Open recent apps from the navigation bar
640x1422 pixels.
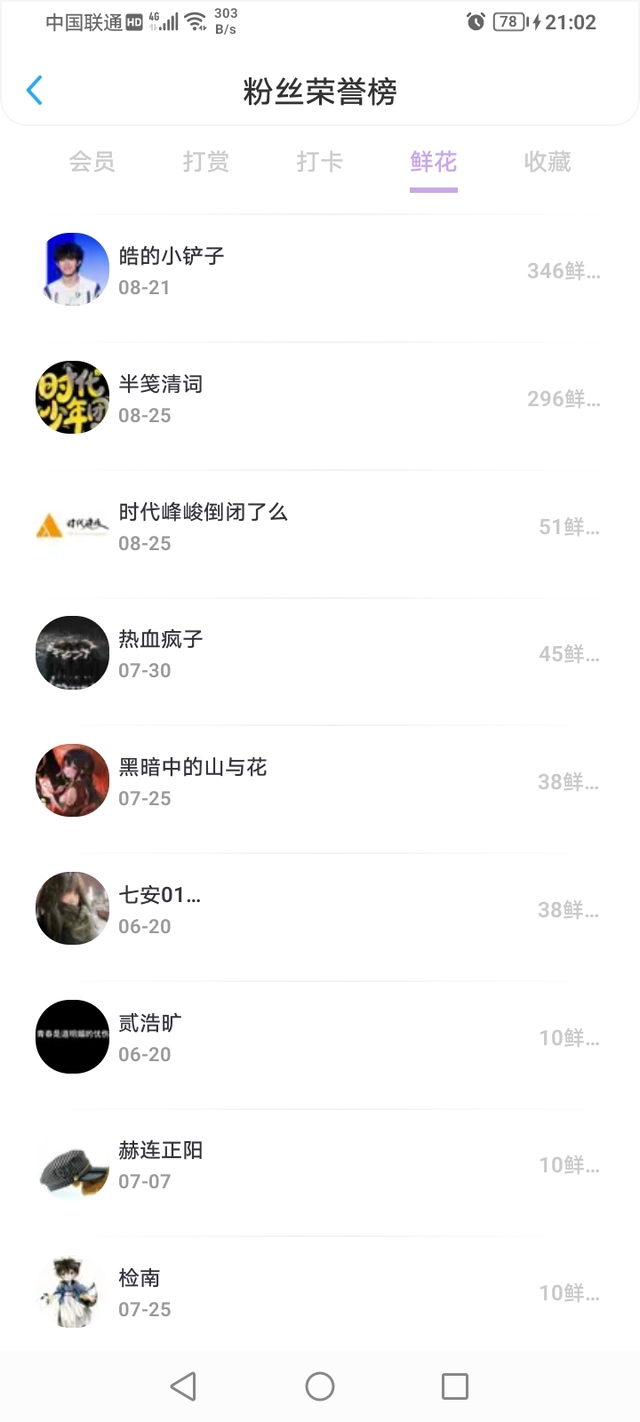(x=455, y=1386)
